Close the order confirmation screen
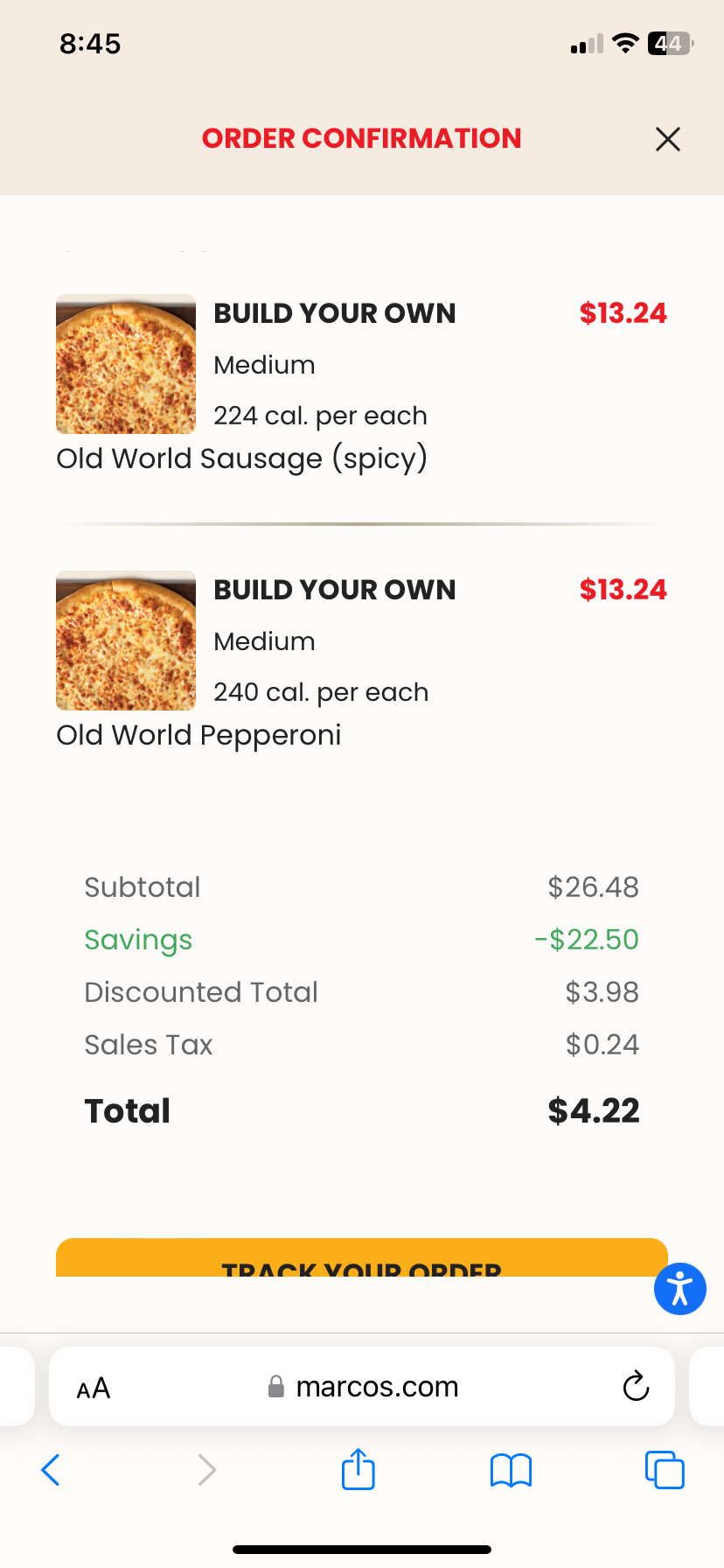Image resolution: width=724 pixels, height=1568 pixels. [668, 139]
